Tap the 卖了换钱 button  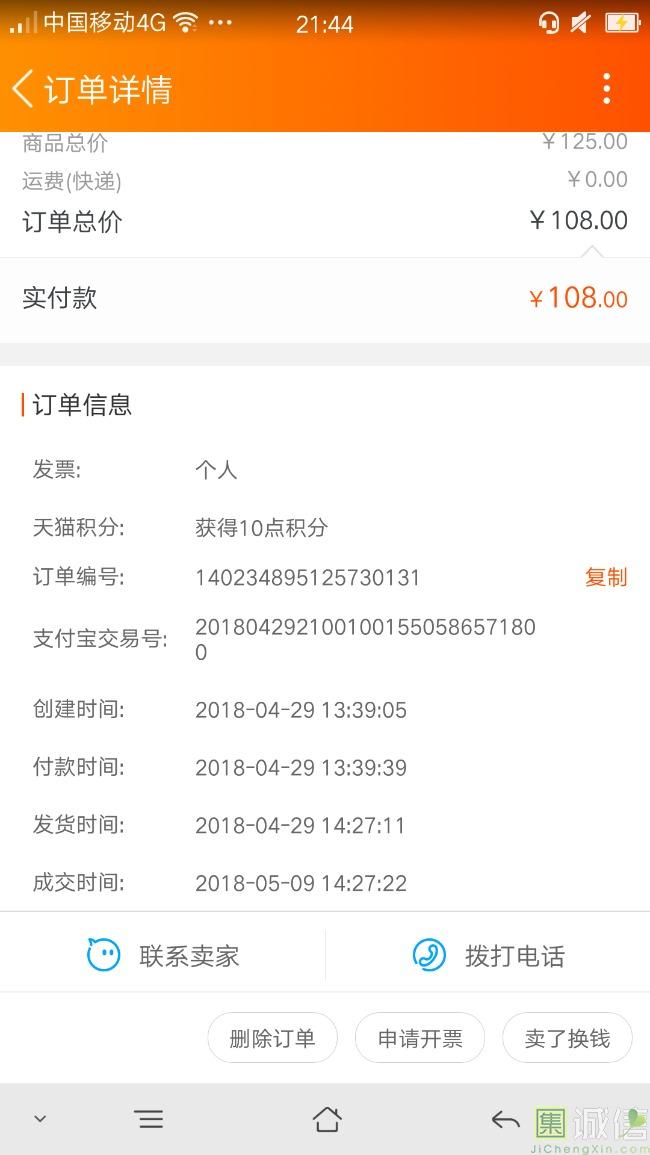[567, 1038]
